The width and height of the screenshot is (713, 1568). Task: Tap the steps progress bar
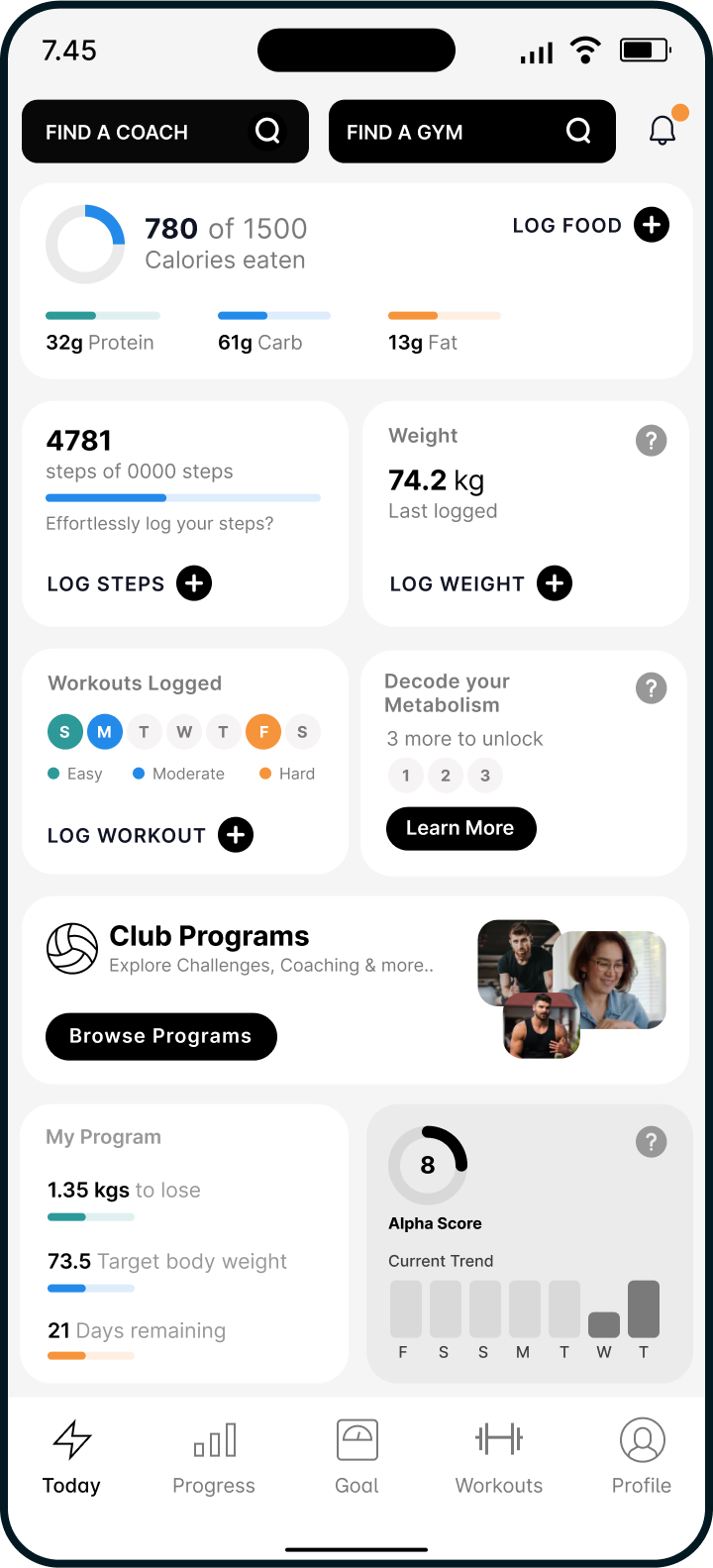[183, 497]
